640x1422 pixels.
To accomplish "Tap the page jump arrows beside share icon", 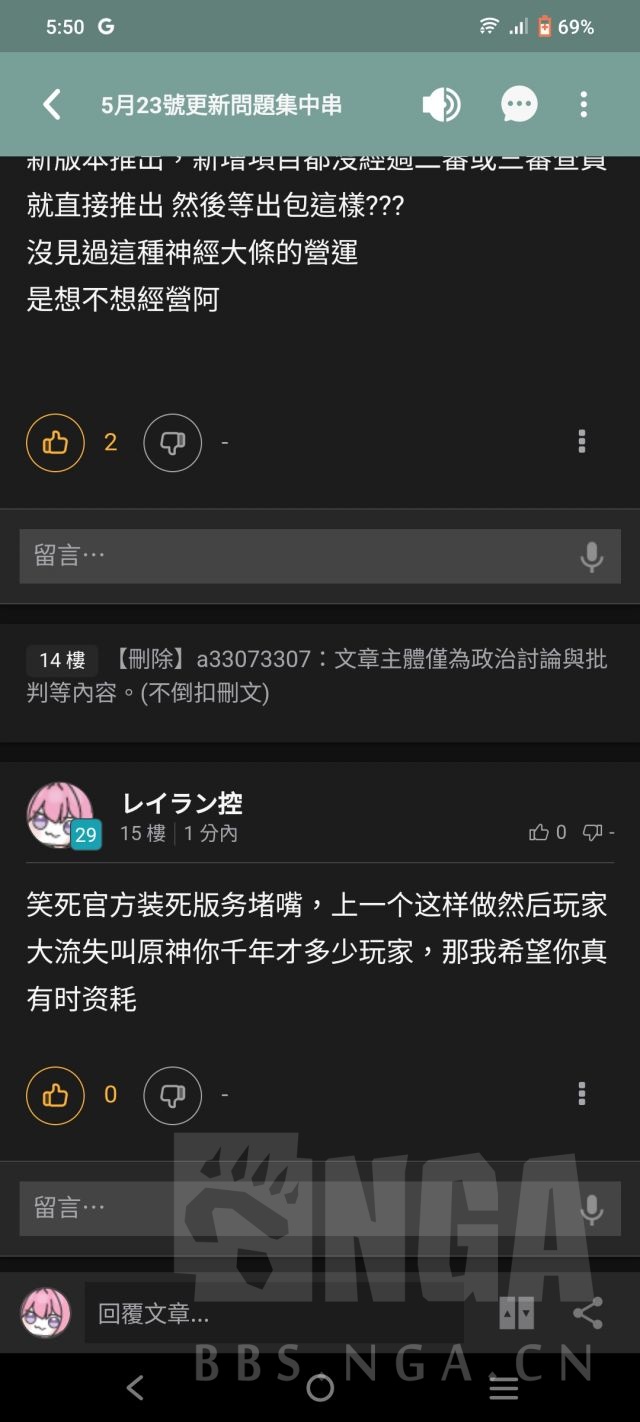I will [517, 1313].
